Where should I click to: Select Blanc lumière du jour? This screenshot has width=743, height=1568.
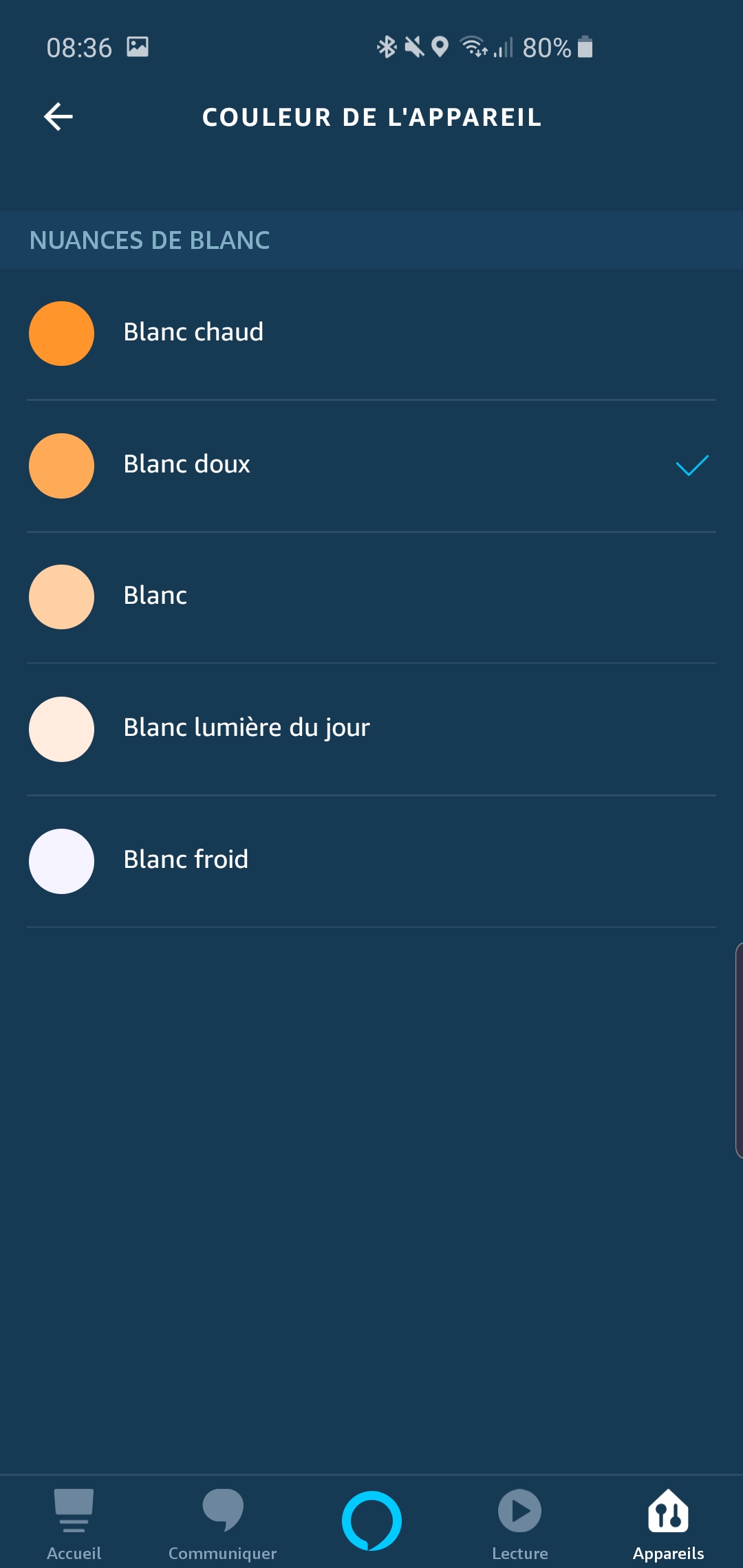pos(371,729)
